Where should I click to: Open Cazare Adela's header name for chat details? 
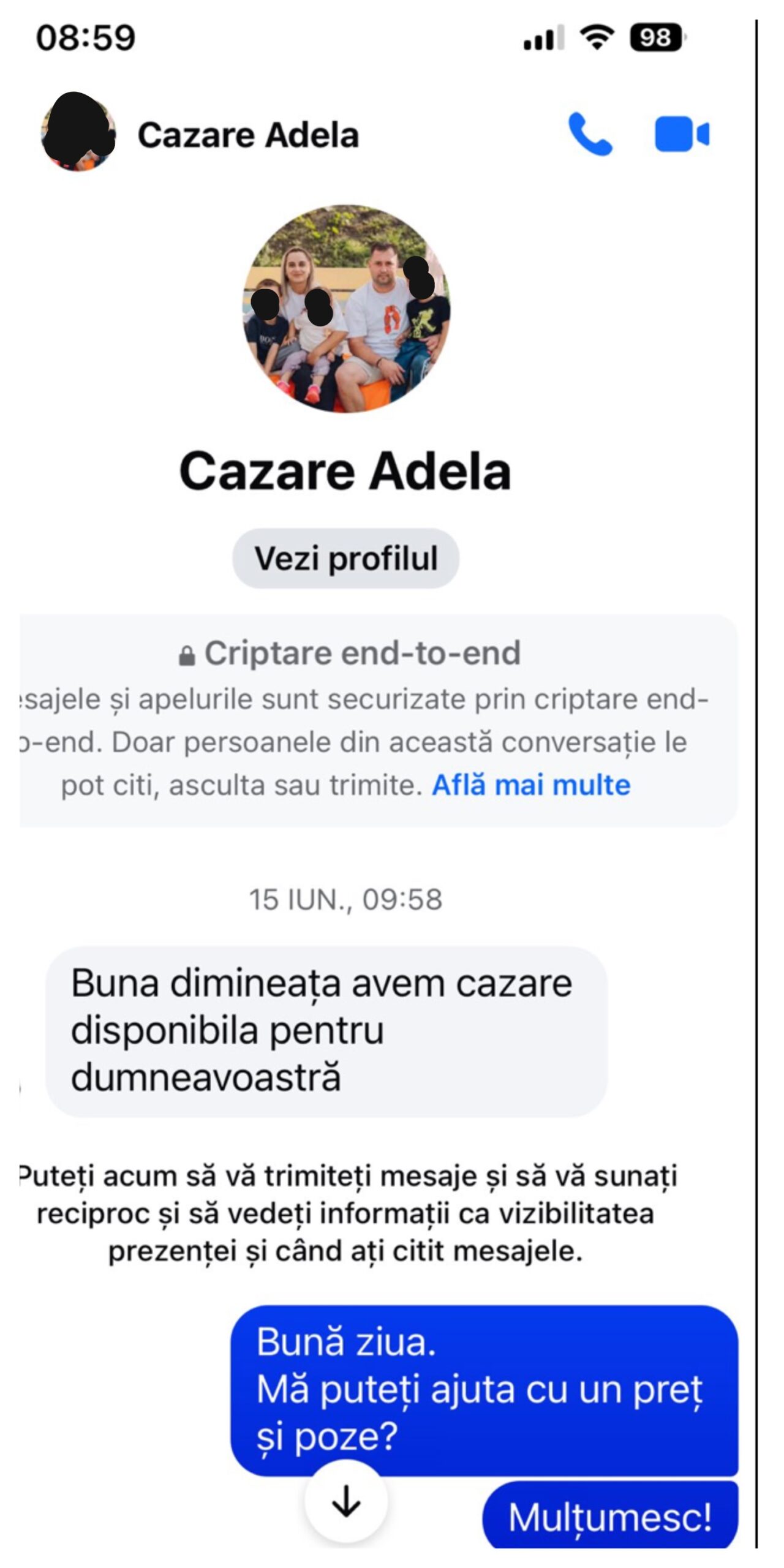click(248, 135)
